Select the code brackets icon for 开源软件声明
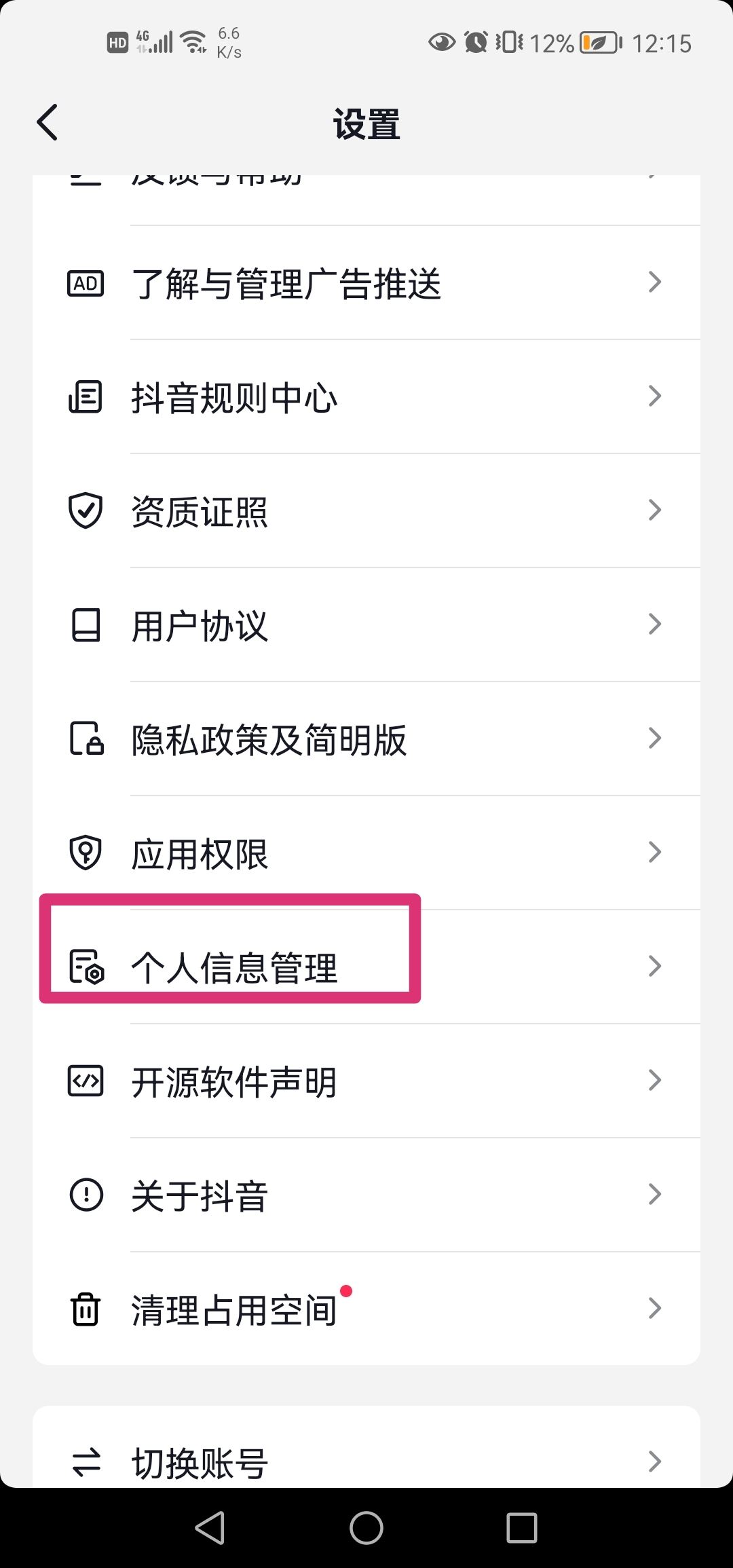Screen dimensions: 733x1568 coord(86,1081)
